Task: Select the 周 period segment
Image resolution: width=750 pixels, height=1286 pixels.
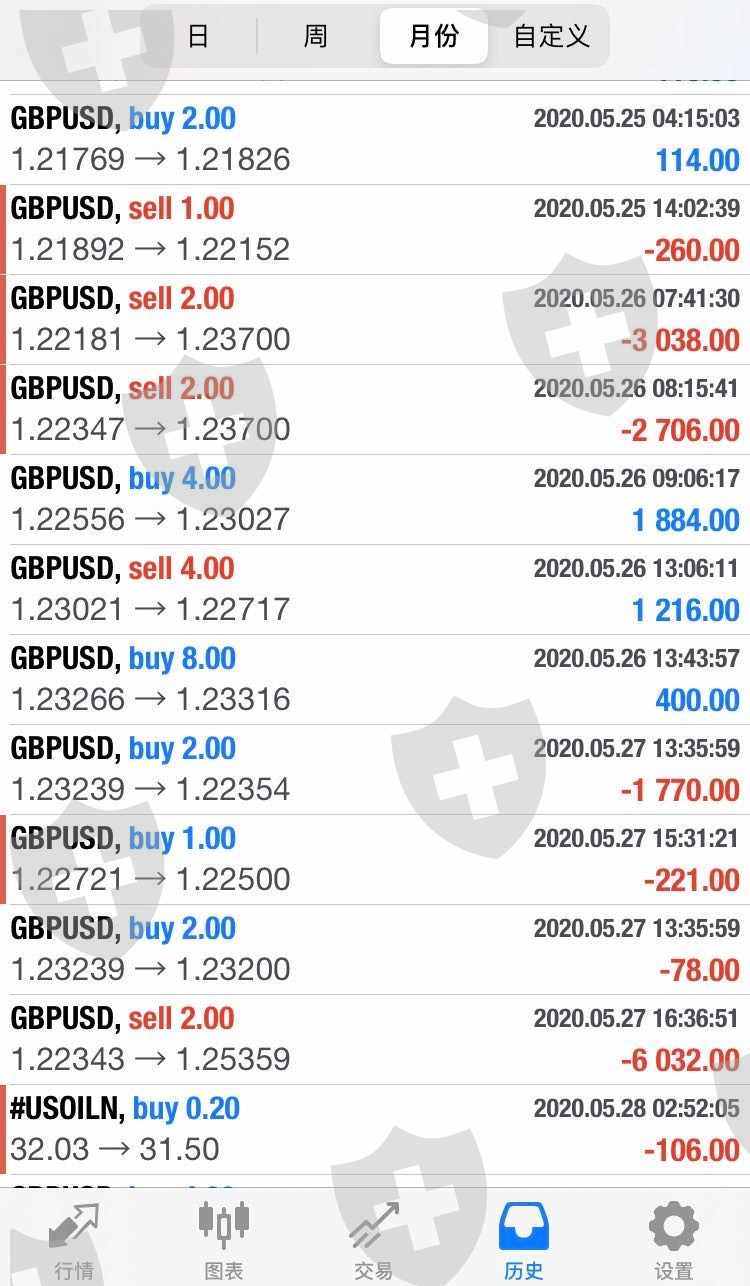Action: pyautogui.click(x=315, y=37)
